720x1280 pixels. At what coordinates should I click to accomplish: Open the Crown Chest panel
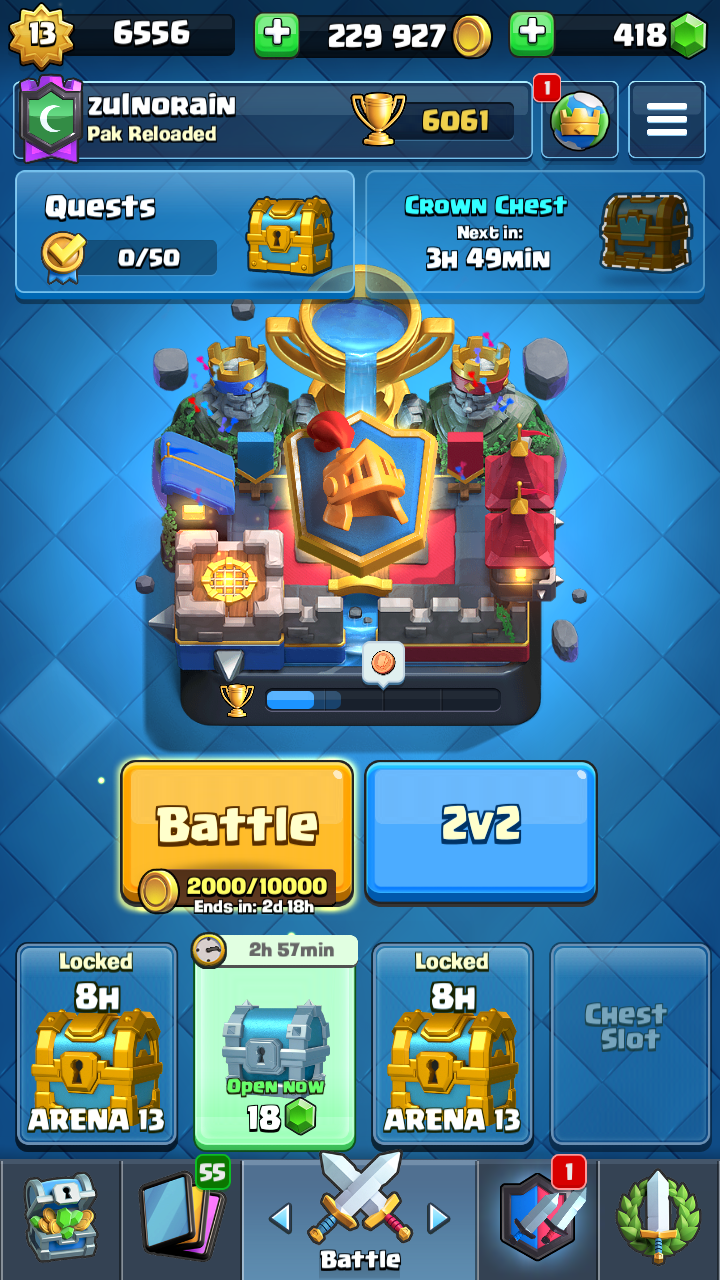tap(537, 233)
